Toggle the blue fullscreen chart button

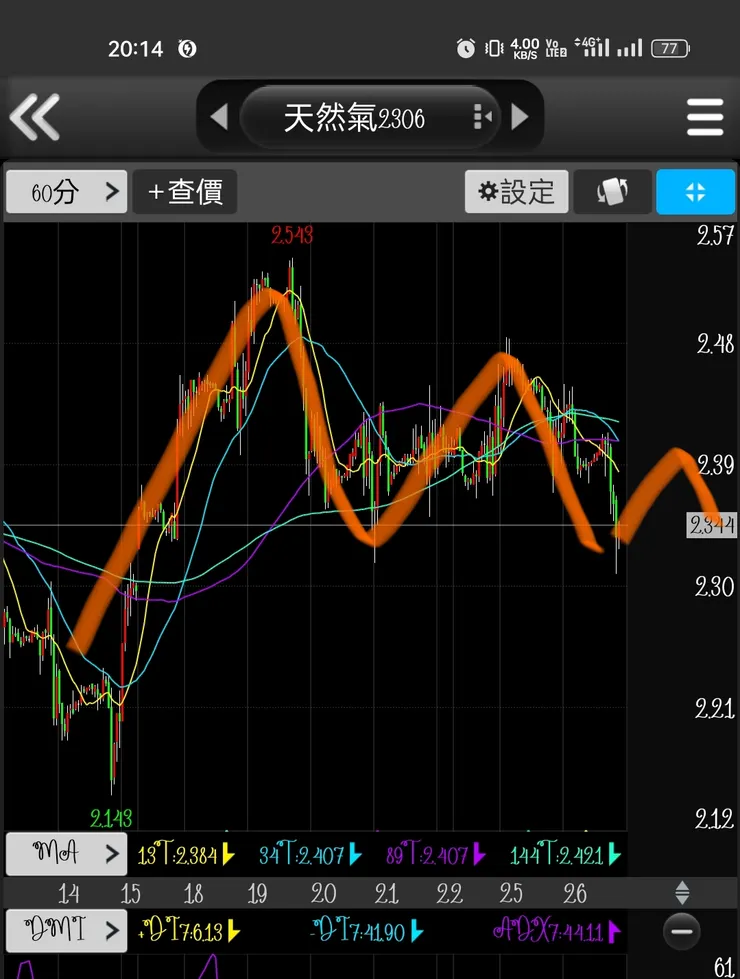(x=695, y=192)
